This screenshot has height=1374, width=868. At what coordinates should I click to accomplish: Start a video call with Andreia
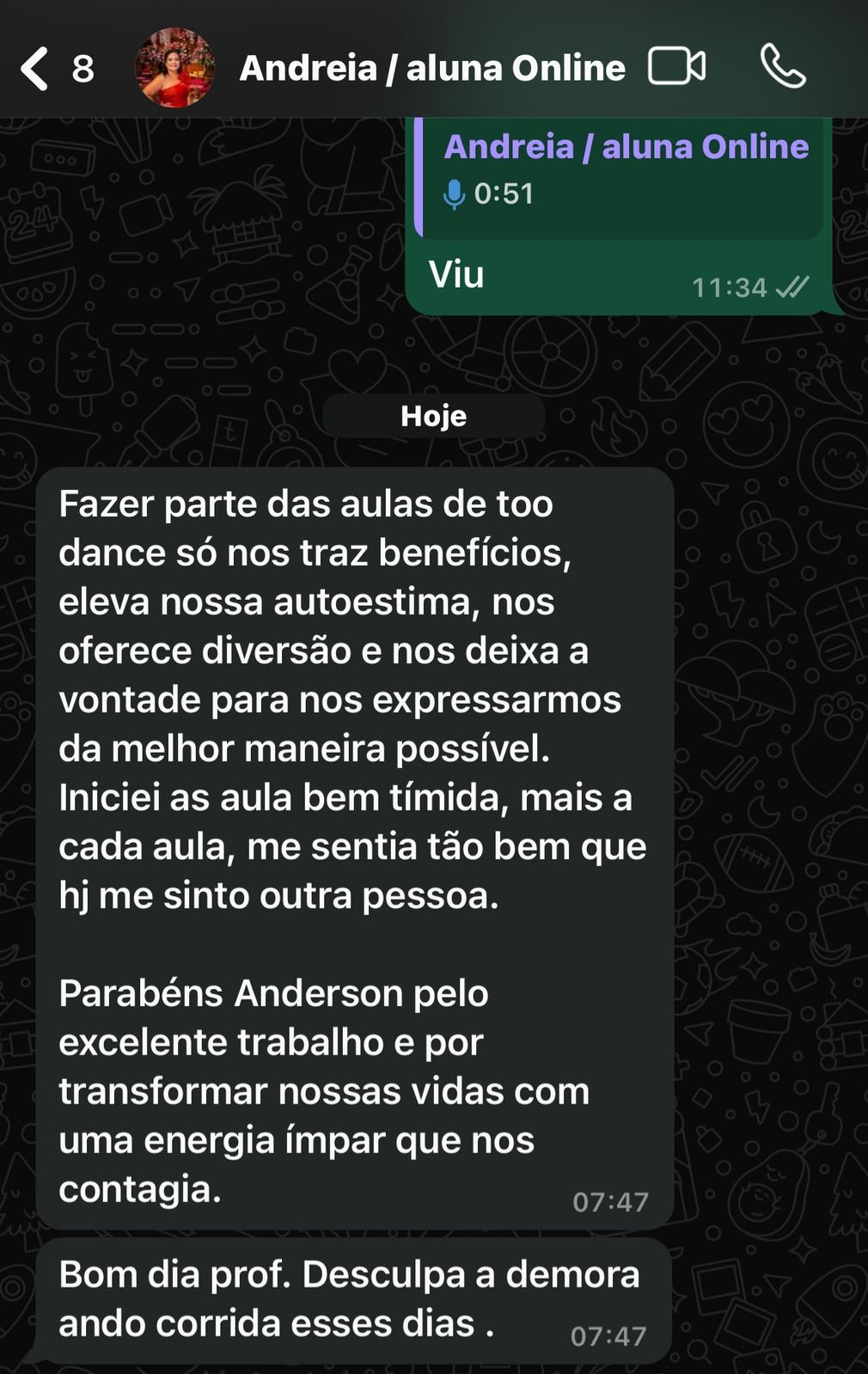coord(676,67)
